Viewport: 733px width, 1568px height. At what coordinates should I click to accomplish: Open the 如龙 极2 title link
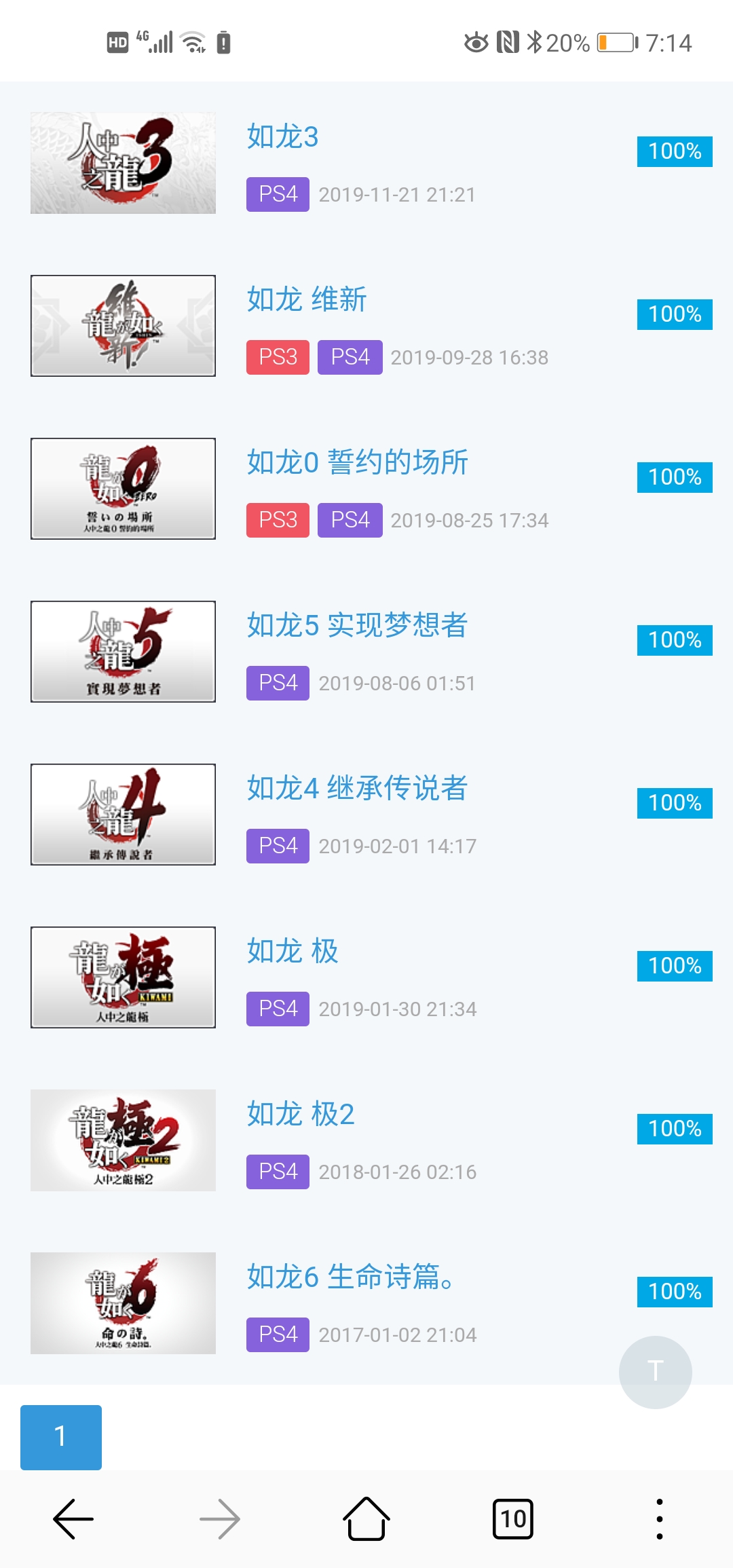[x=301, y=1114]
